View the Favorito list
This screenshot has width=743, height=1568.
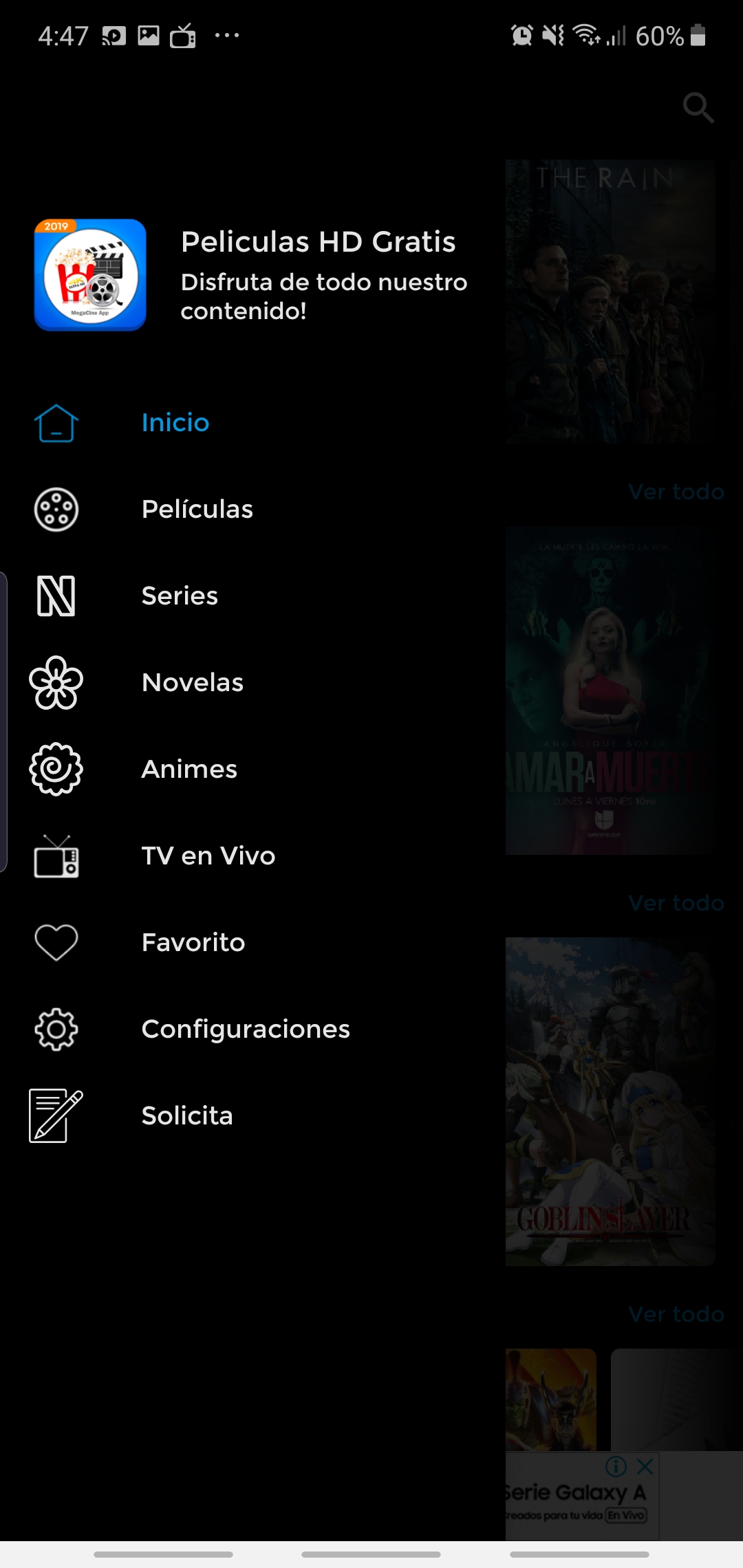coord(193,942)
